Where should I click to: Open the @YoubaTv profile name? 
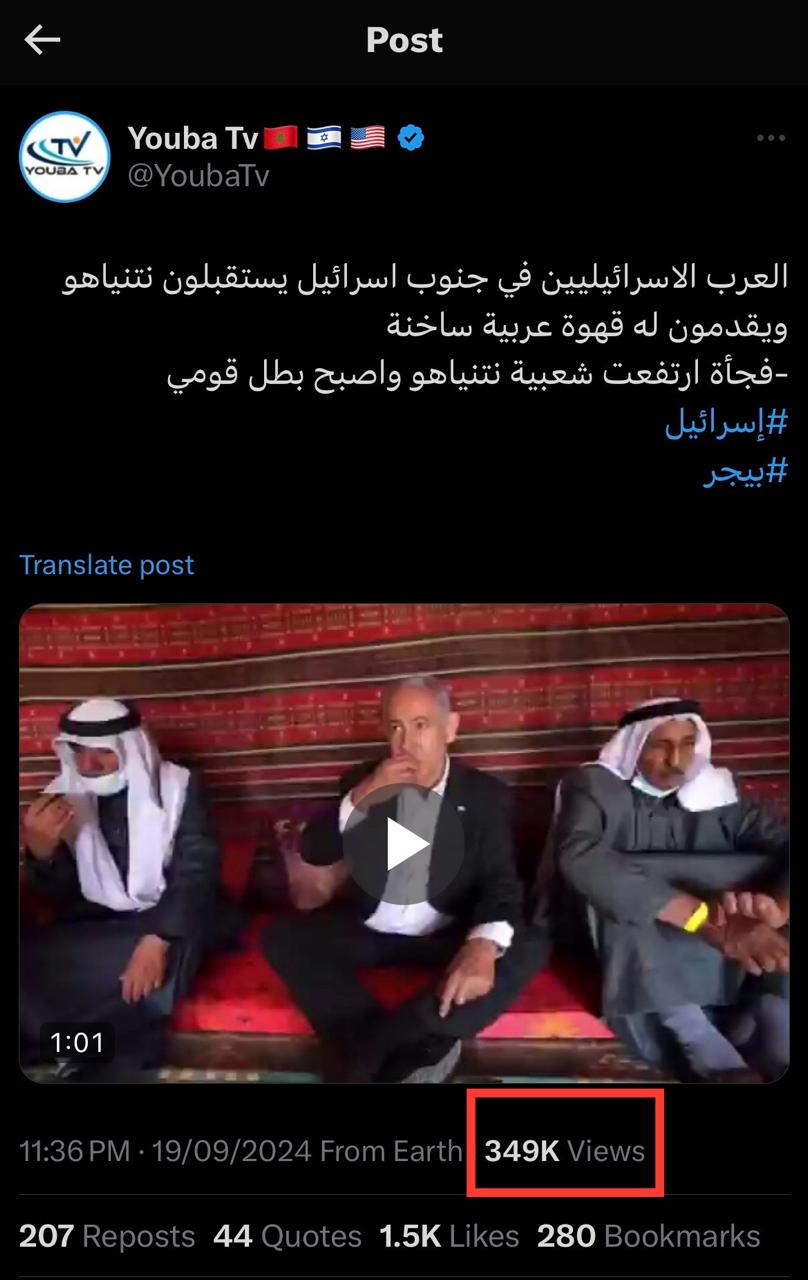[198, 176]
